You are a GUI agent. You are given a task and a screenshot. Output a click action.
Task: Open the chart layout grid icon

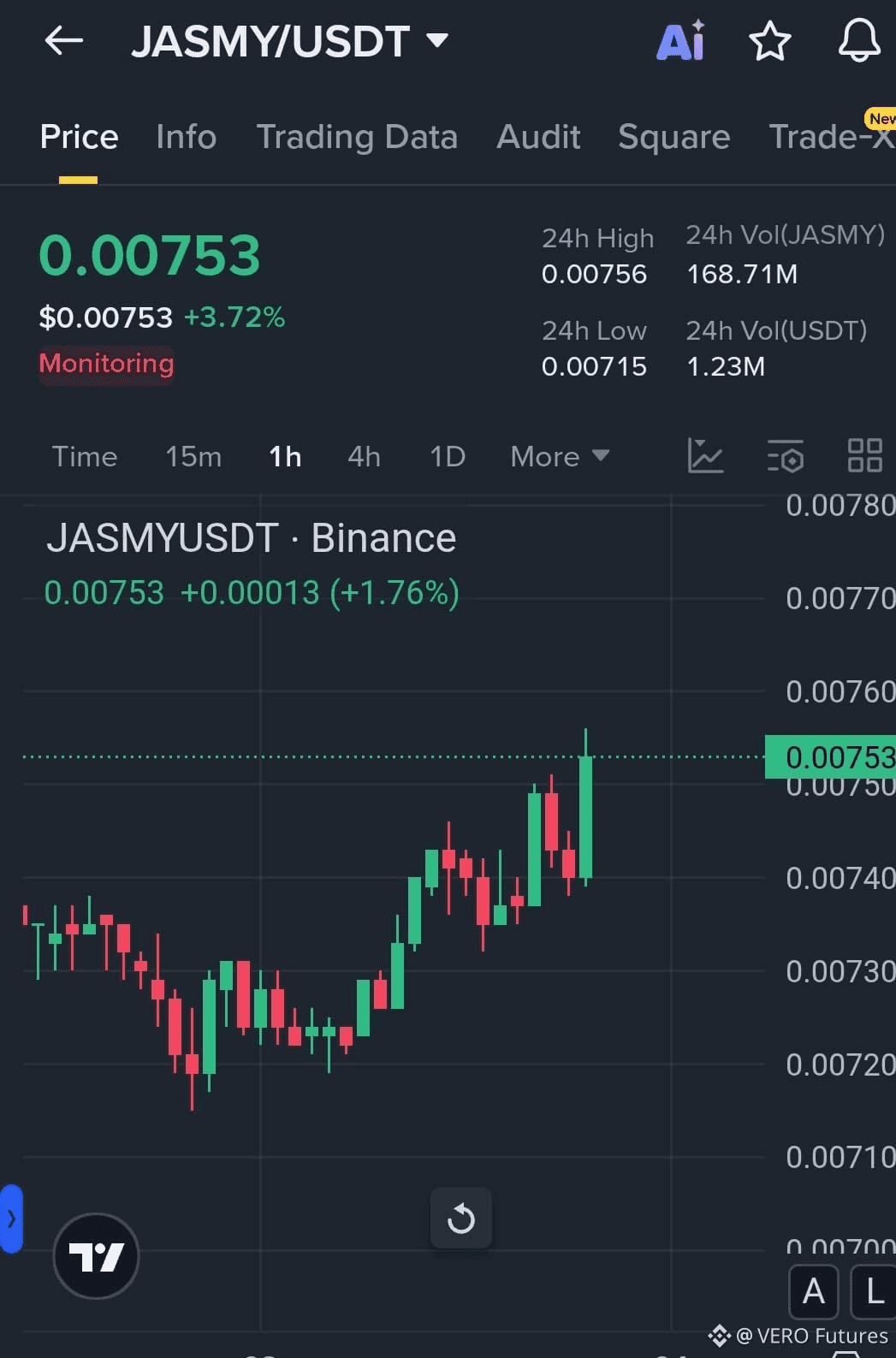point(865,456)
